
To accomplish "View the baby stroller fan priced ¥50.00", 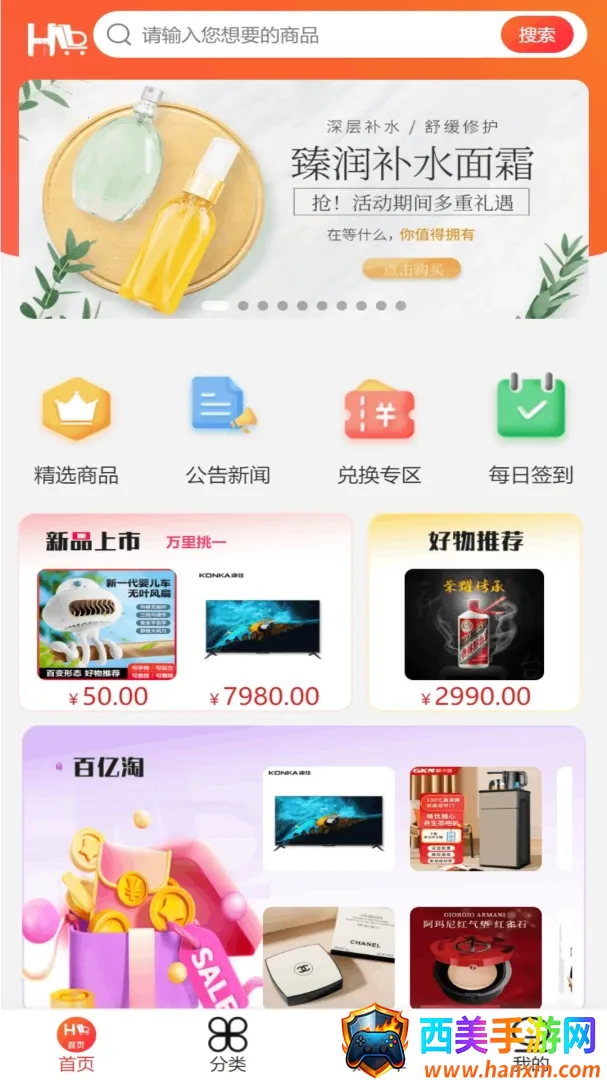I will [107, 638].
